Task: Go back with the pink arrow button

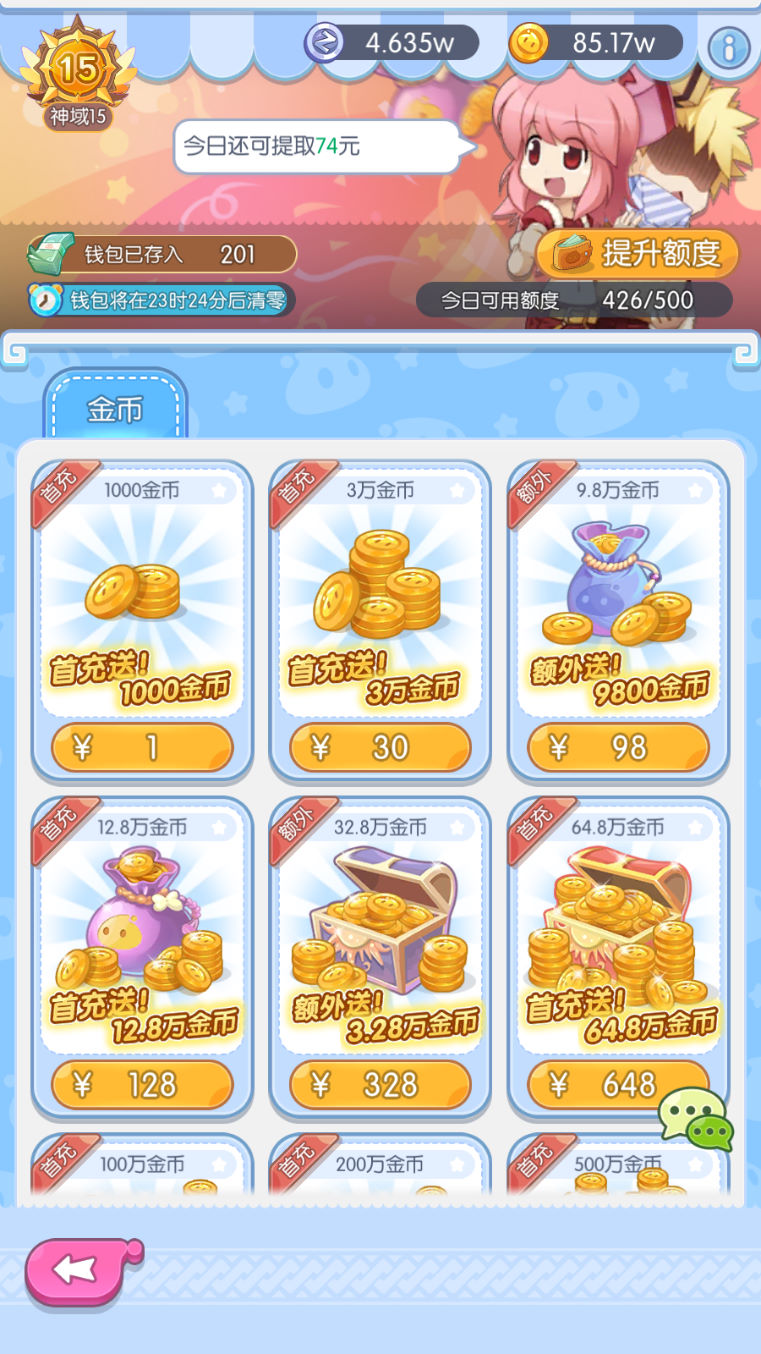Action: click(80, 1270)
